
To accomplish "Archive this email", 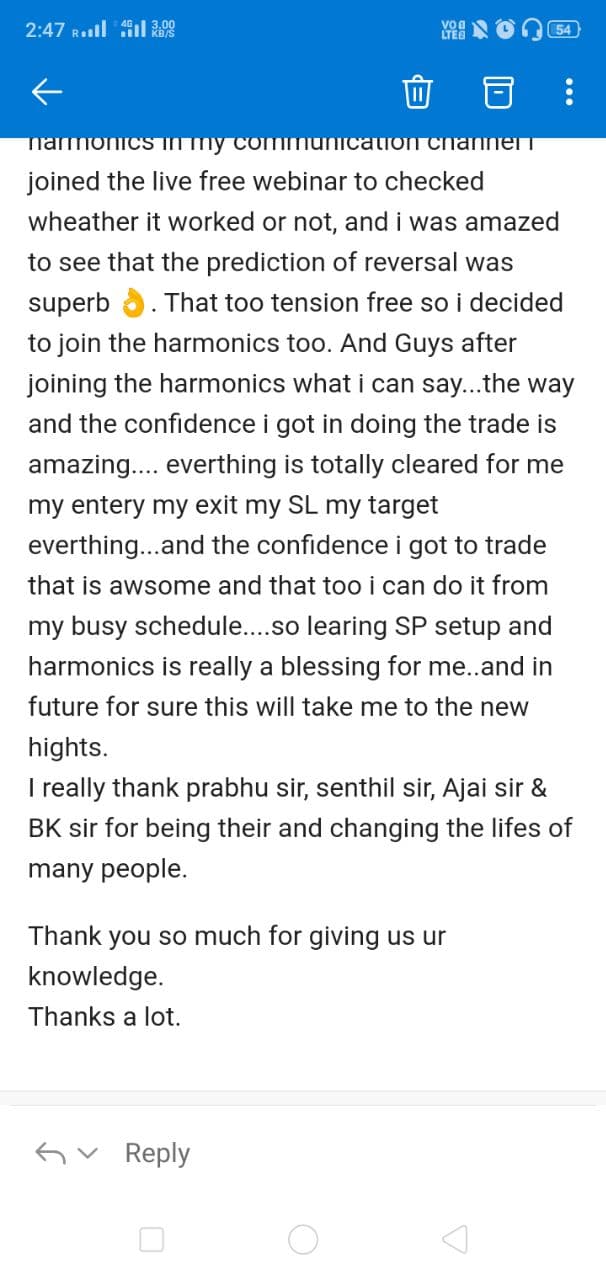I will (497, 93).
